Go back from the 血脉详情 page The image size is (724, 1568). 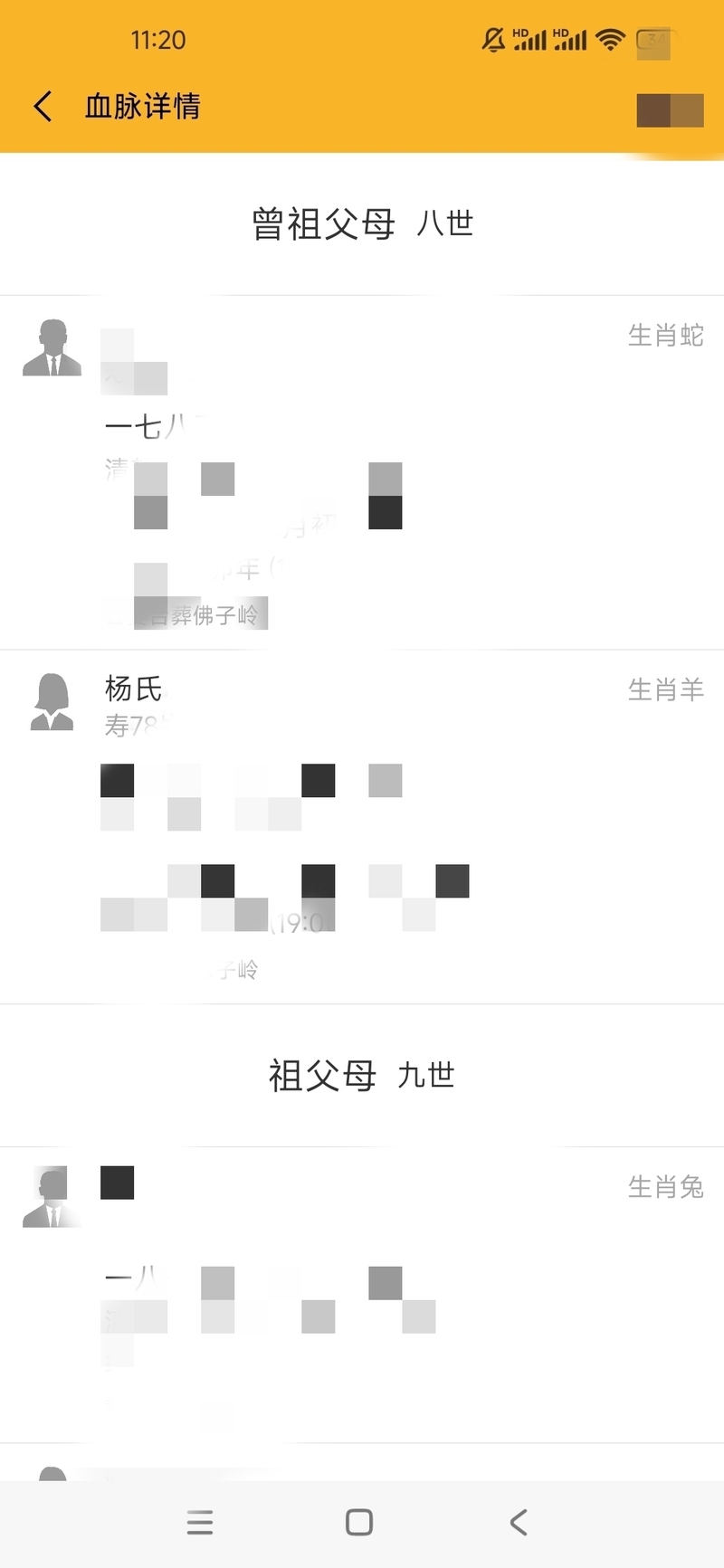coord(43,107)
